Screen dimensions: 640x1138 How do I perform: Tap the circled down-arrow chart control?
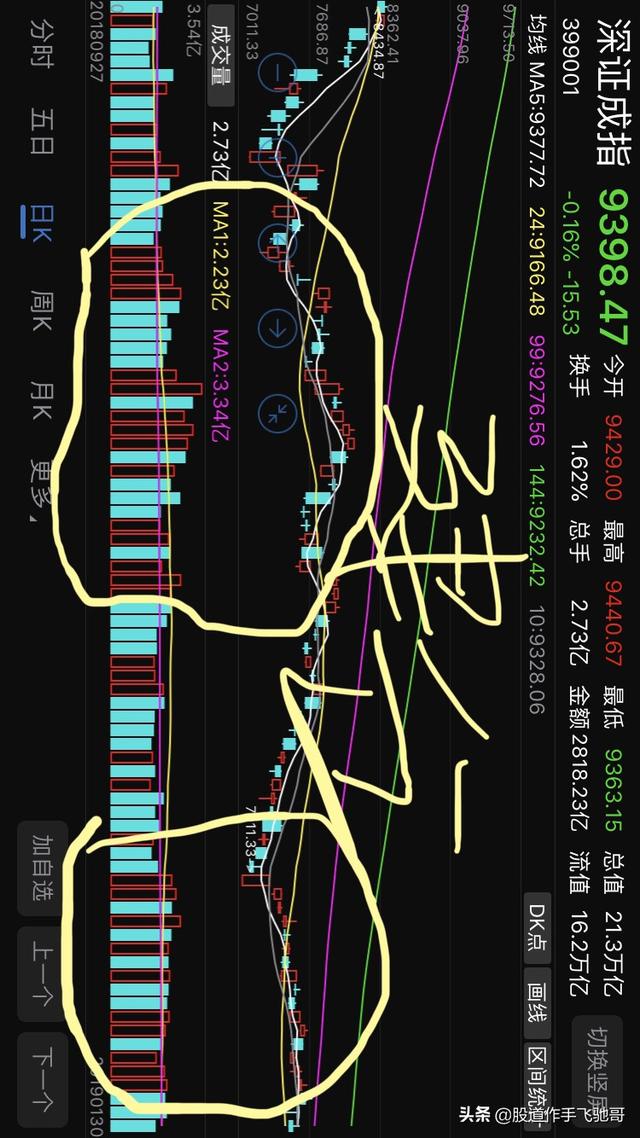(276, 328)
